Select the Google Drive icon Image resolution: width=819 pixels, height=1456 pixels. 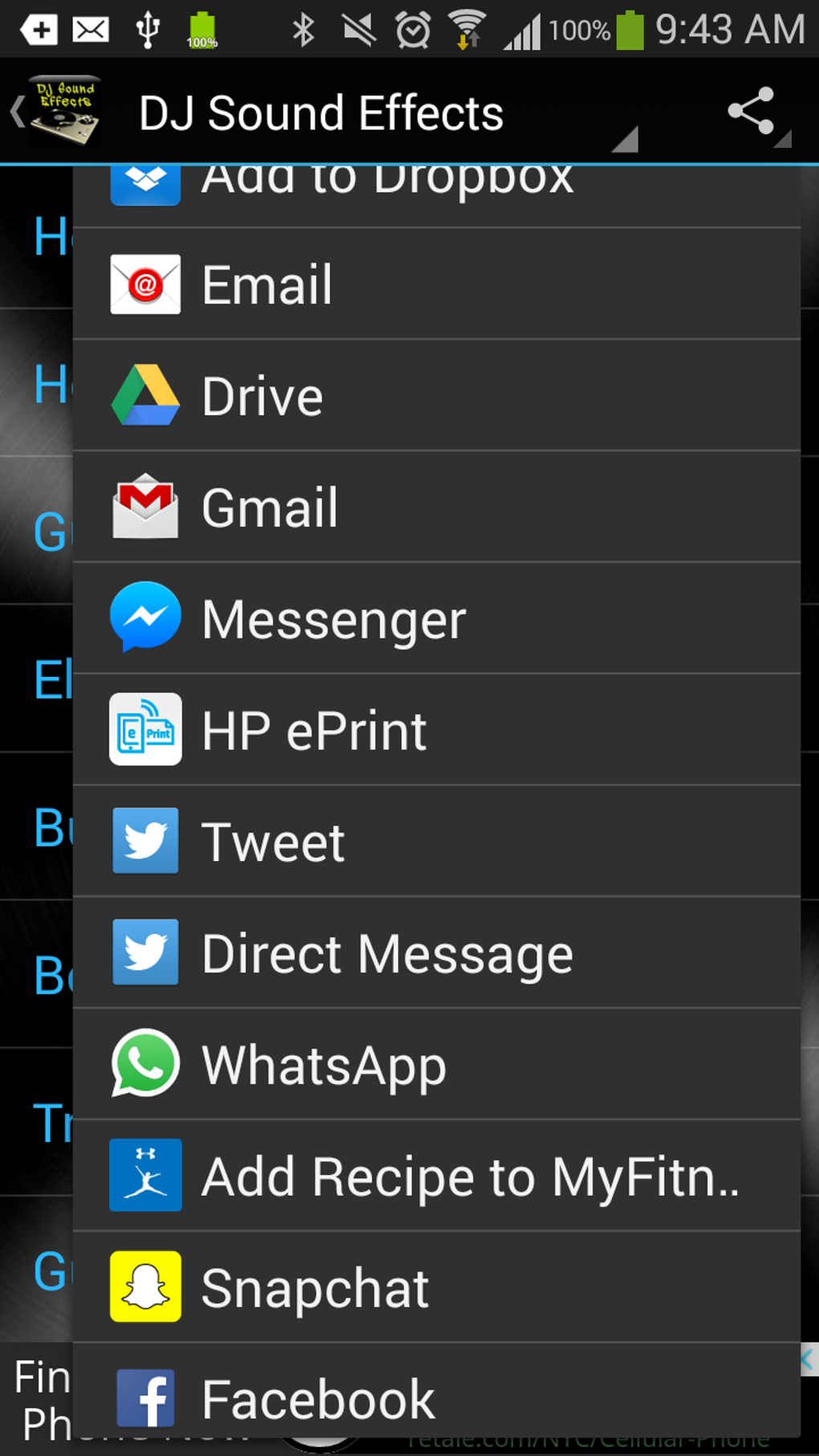click(145, 394)
